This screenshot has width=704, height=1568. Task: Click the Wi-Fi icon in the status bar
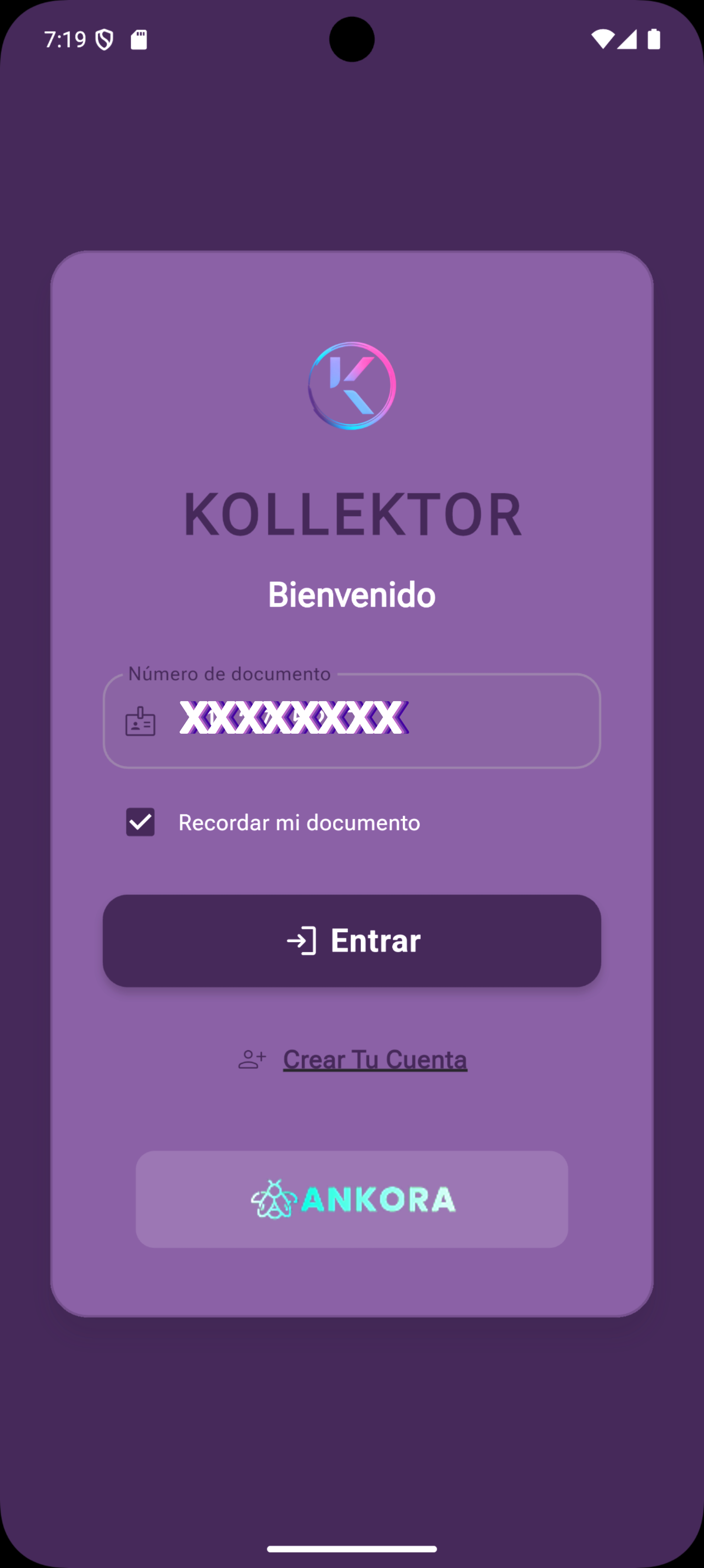pos(603,38)
